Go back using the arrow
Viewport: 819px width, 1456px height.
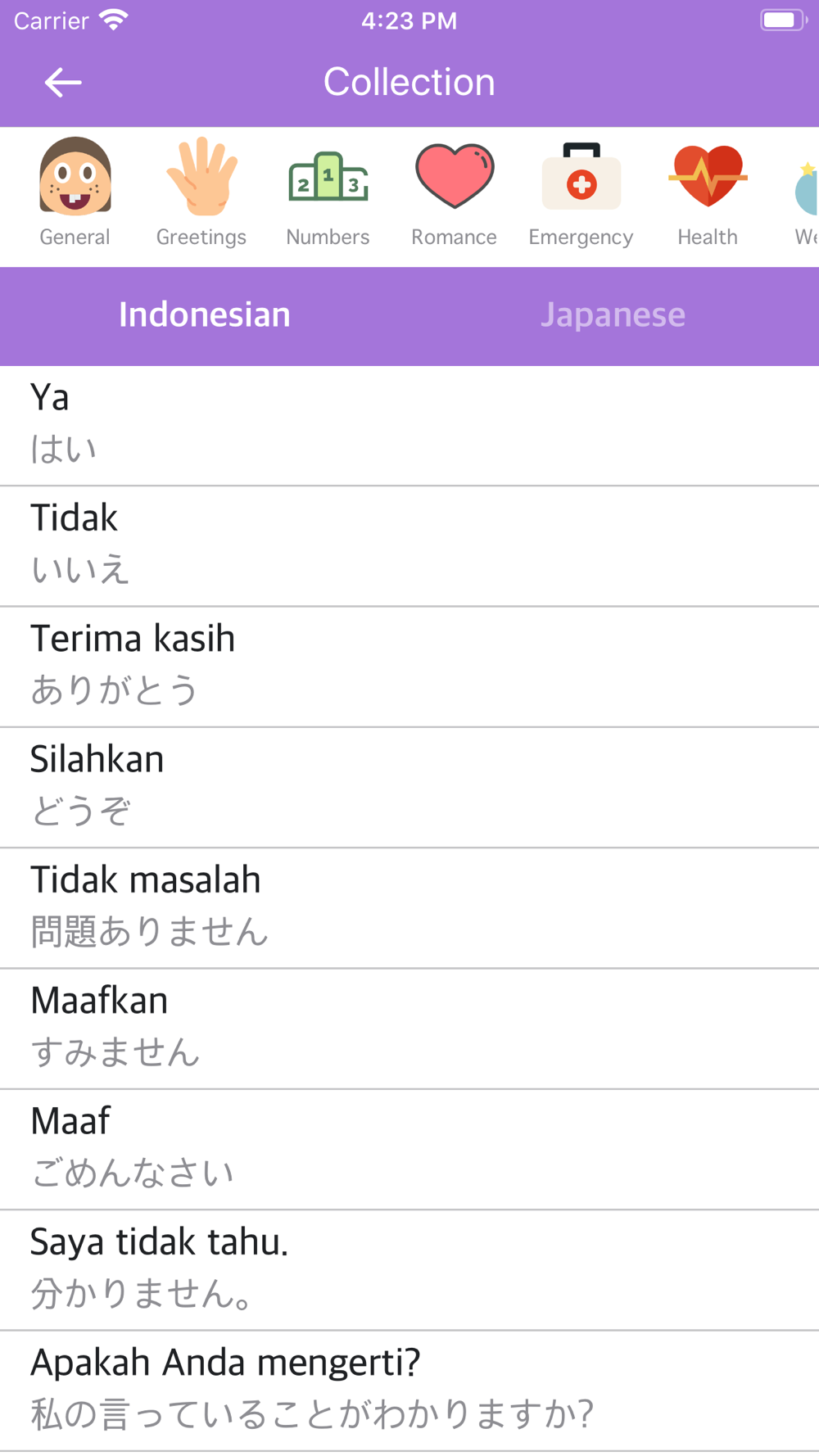63,83
